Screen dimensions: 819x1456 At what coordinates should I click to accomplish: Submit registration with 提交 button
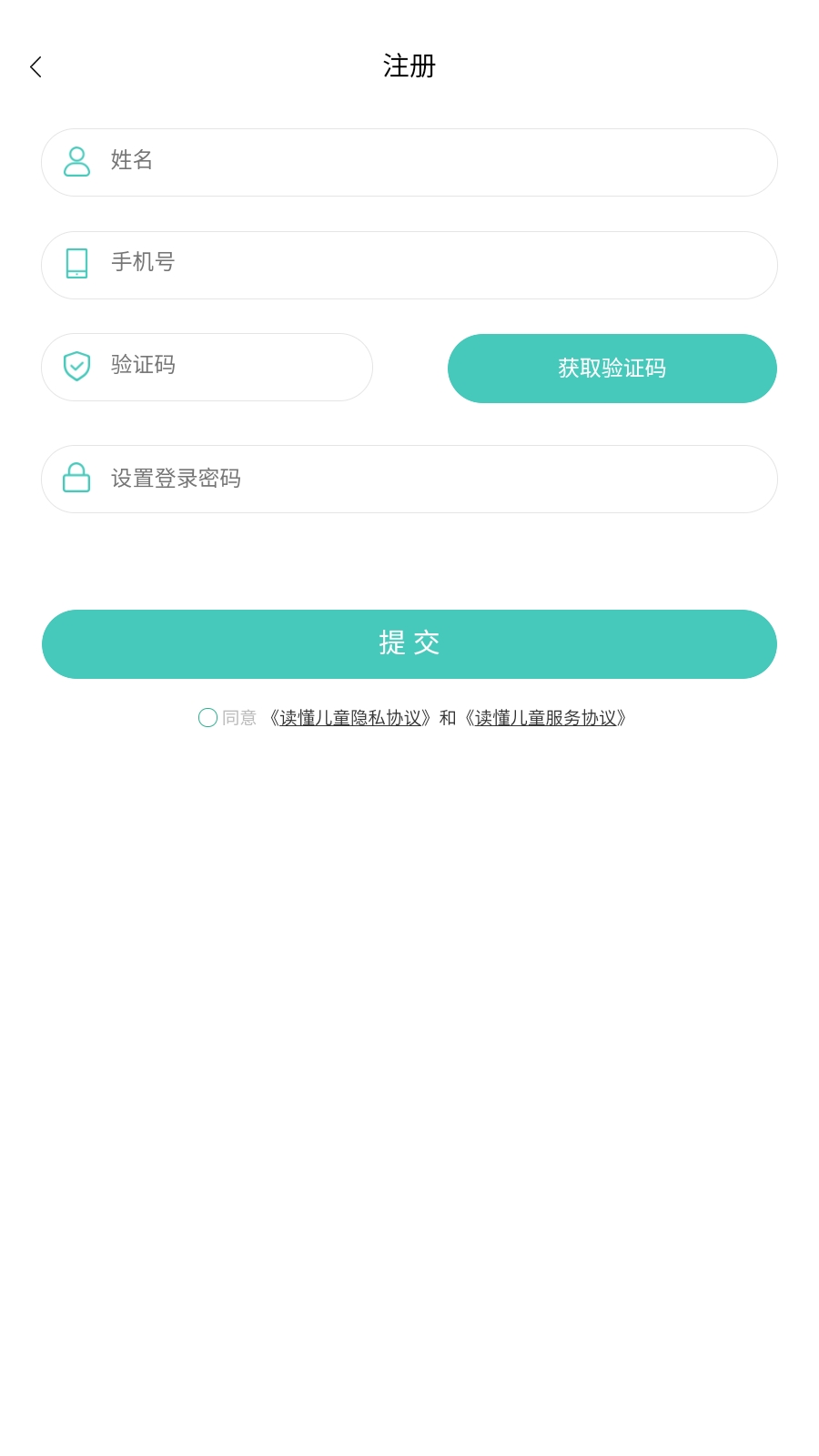tap(409, 644)
